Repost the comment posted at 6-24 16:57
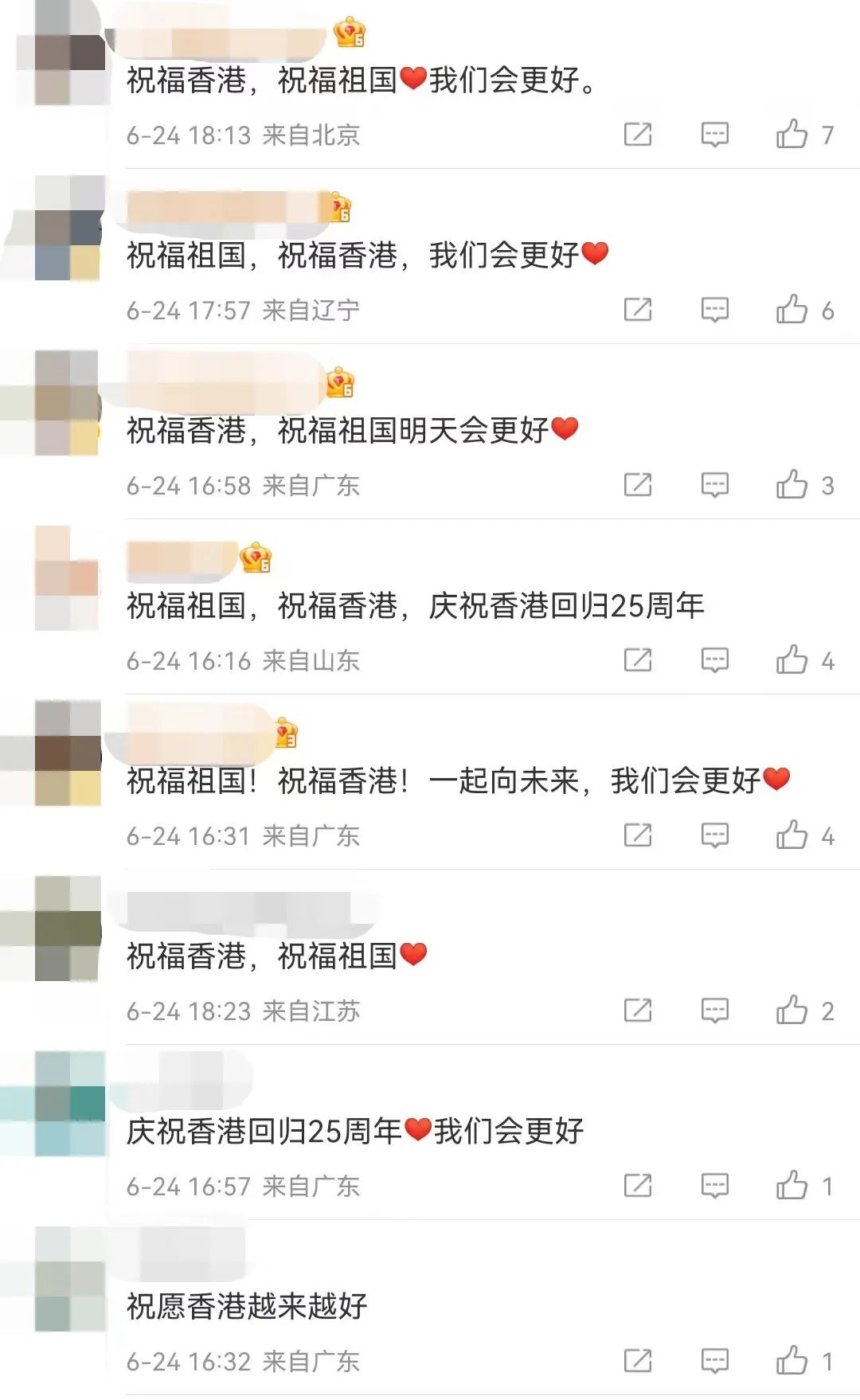Screen dimensions: 860x1400 (x=637, y=1185)
